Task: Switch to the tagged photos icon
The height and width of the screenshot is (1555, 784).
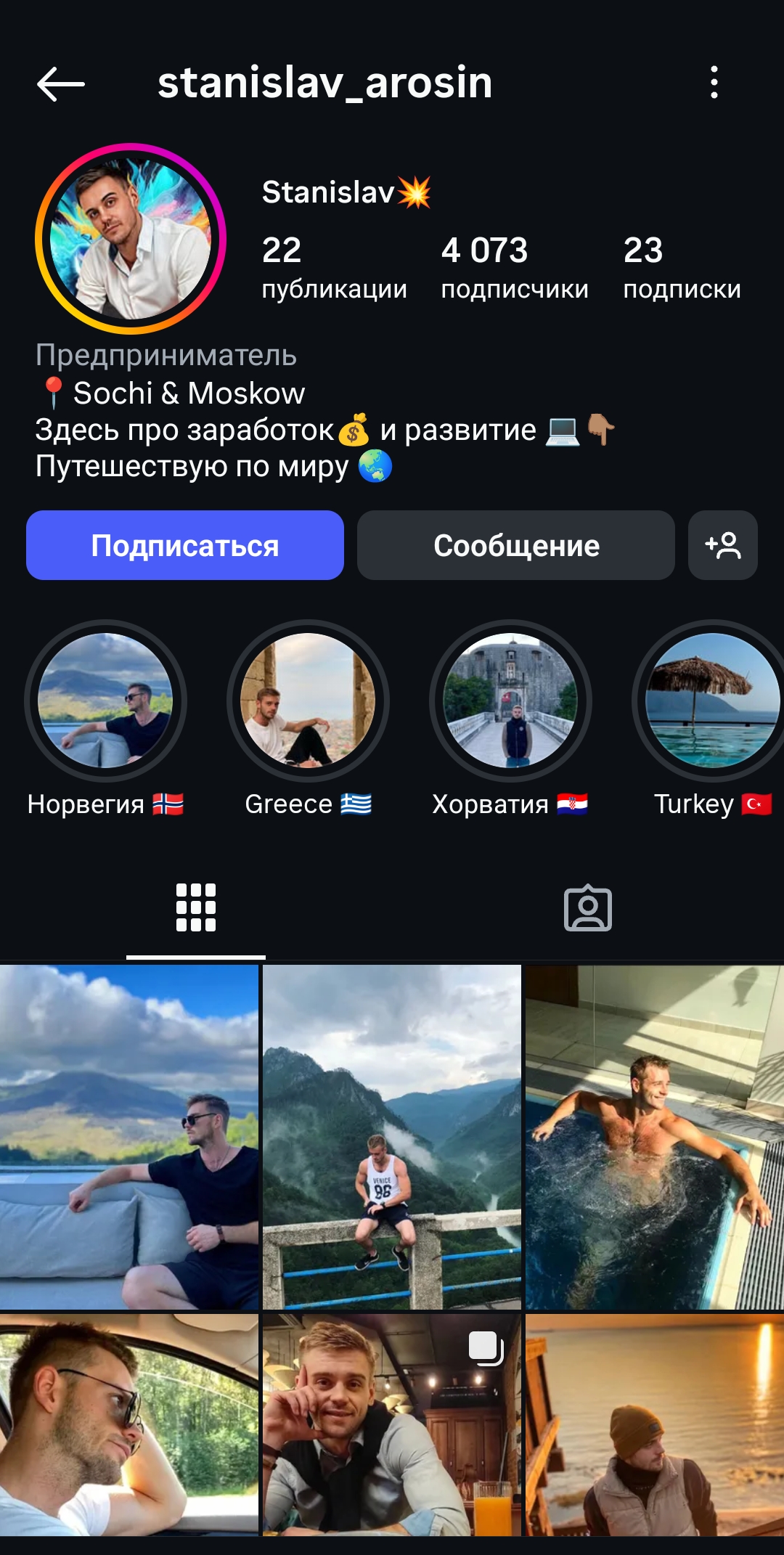Action: tap(588, 908)
